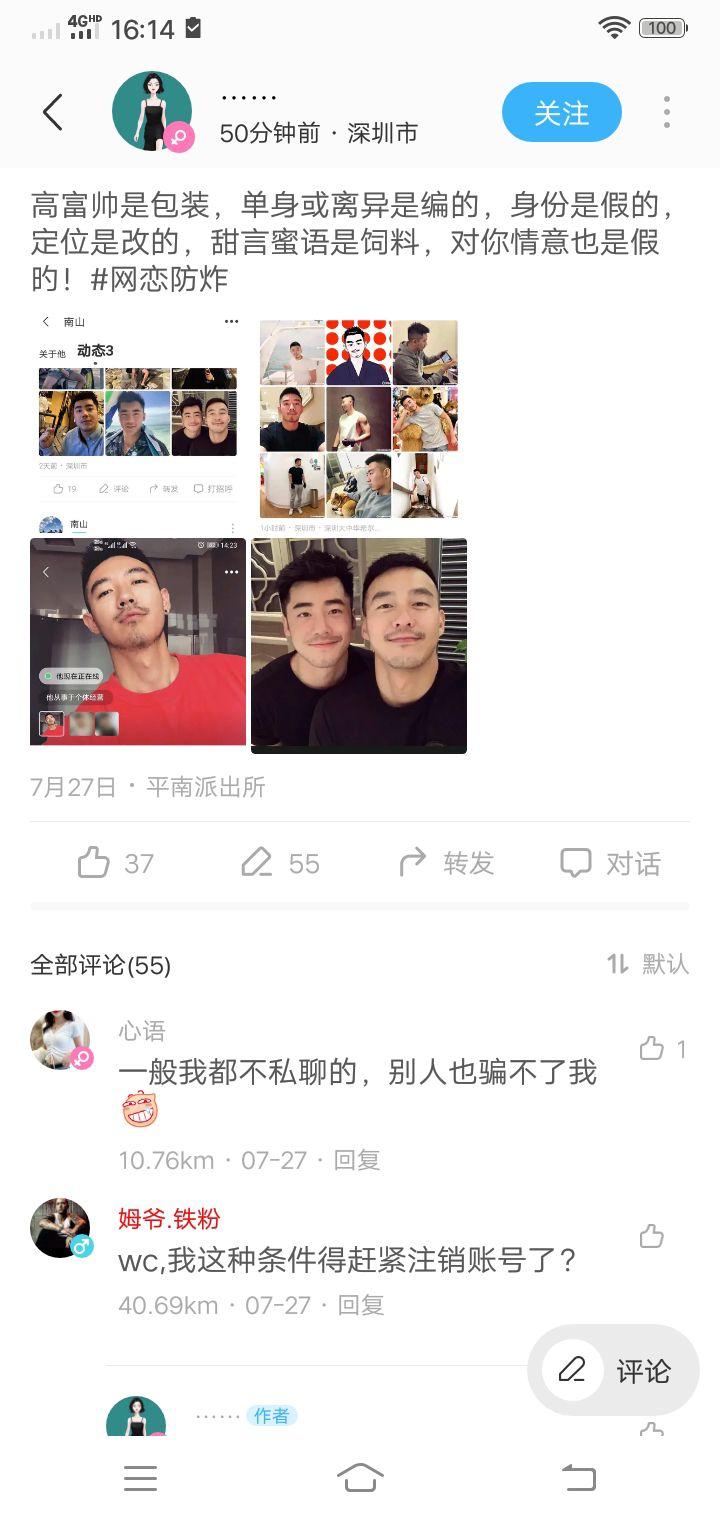Open the second image with the photo grid
This screenshot has height=1520, width=720.
coord(359,419)
